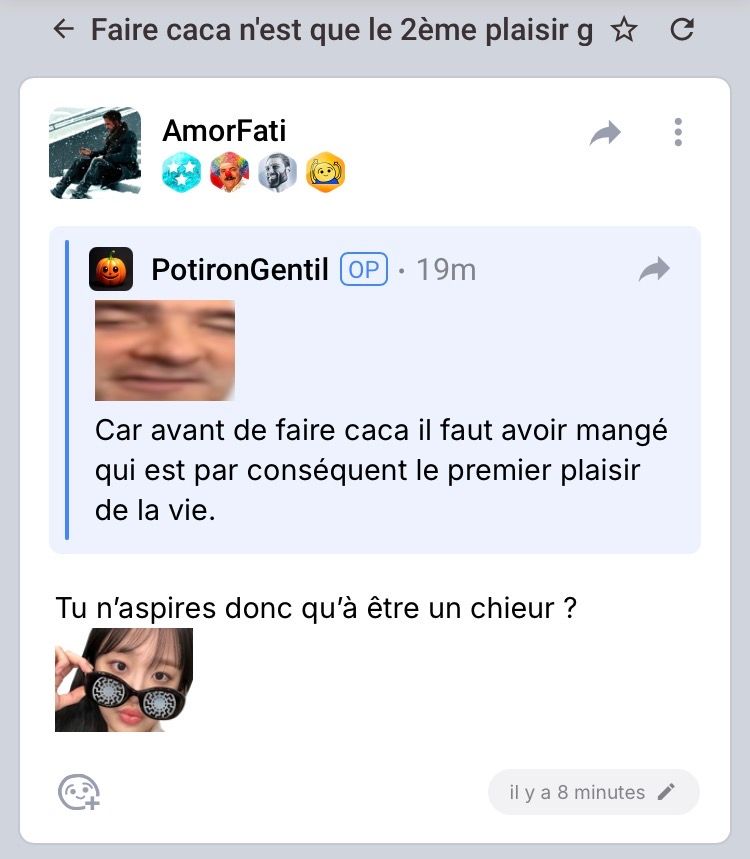Open PotironGentil's profile from the quote

point(240,269)
